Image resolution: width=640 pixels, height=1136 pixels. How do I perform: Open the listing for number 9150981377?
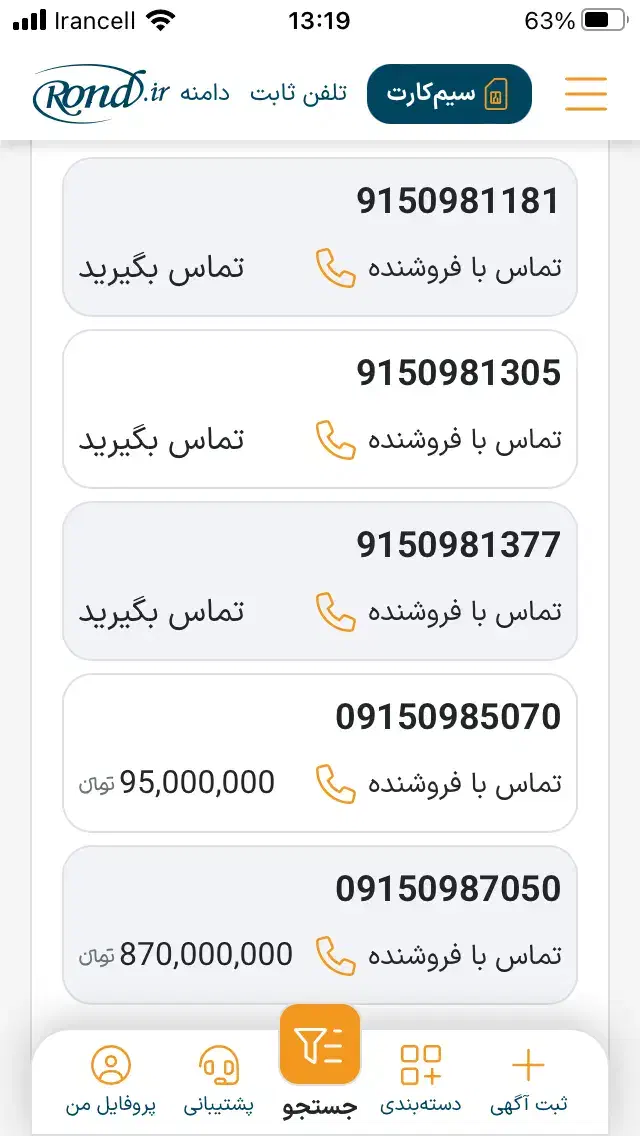coord(458,545)
